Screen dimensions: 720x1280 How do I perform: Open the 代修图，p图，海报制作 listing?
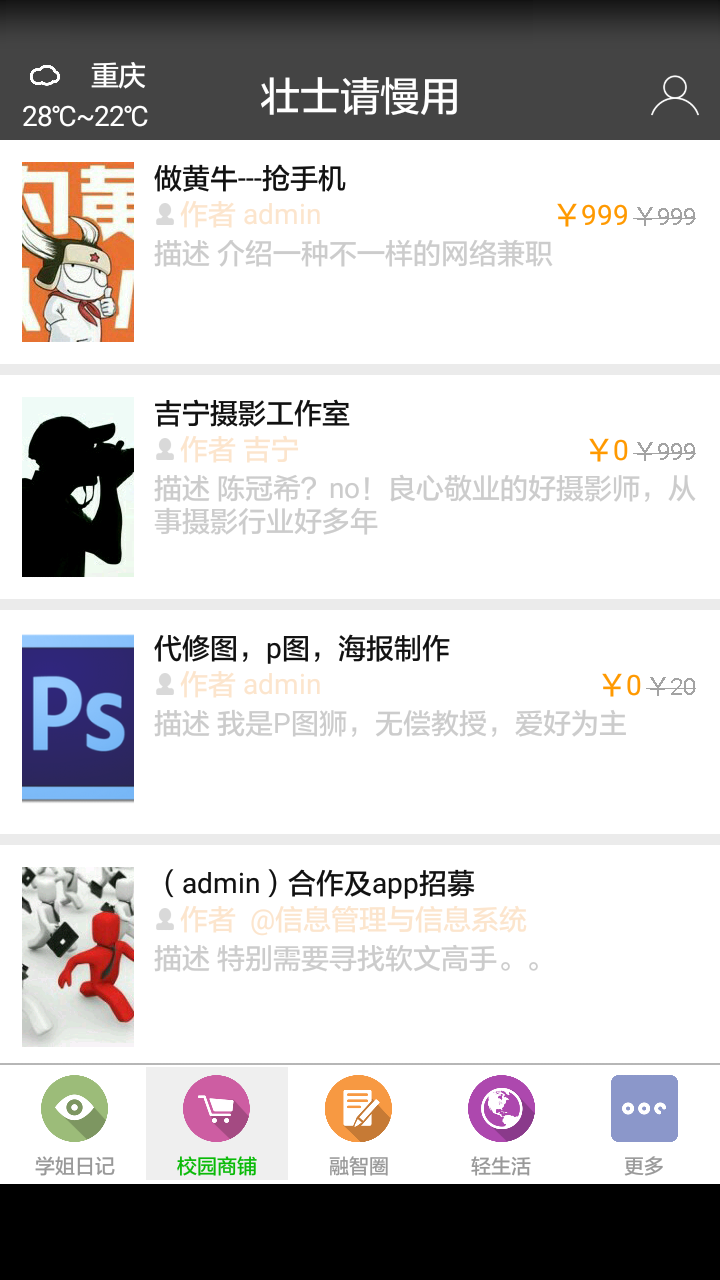tap(360, 720)
